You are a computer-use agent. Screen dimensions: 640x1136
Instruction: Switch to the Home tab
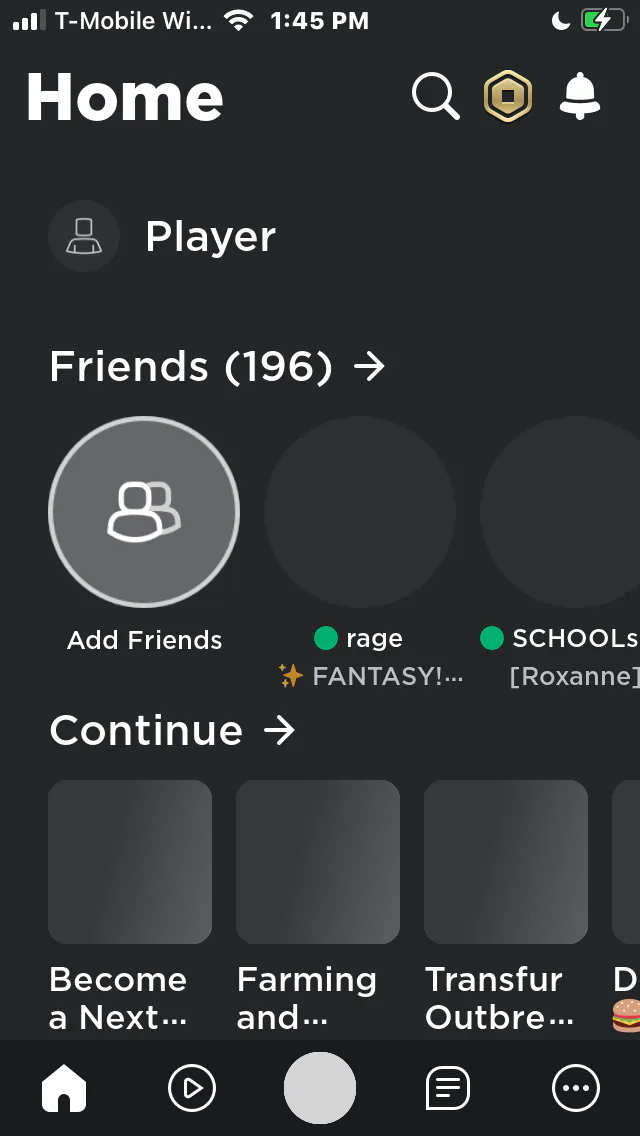pos(64,1088)
